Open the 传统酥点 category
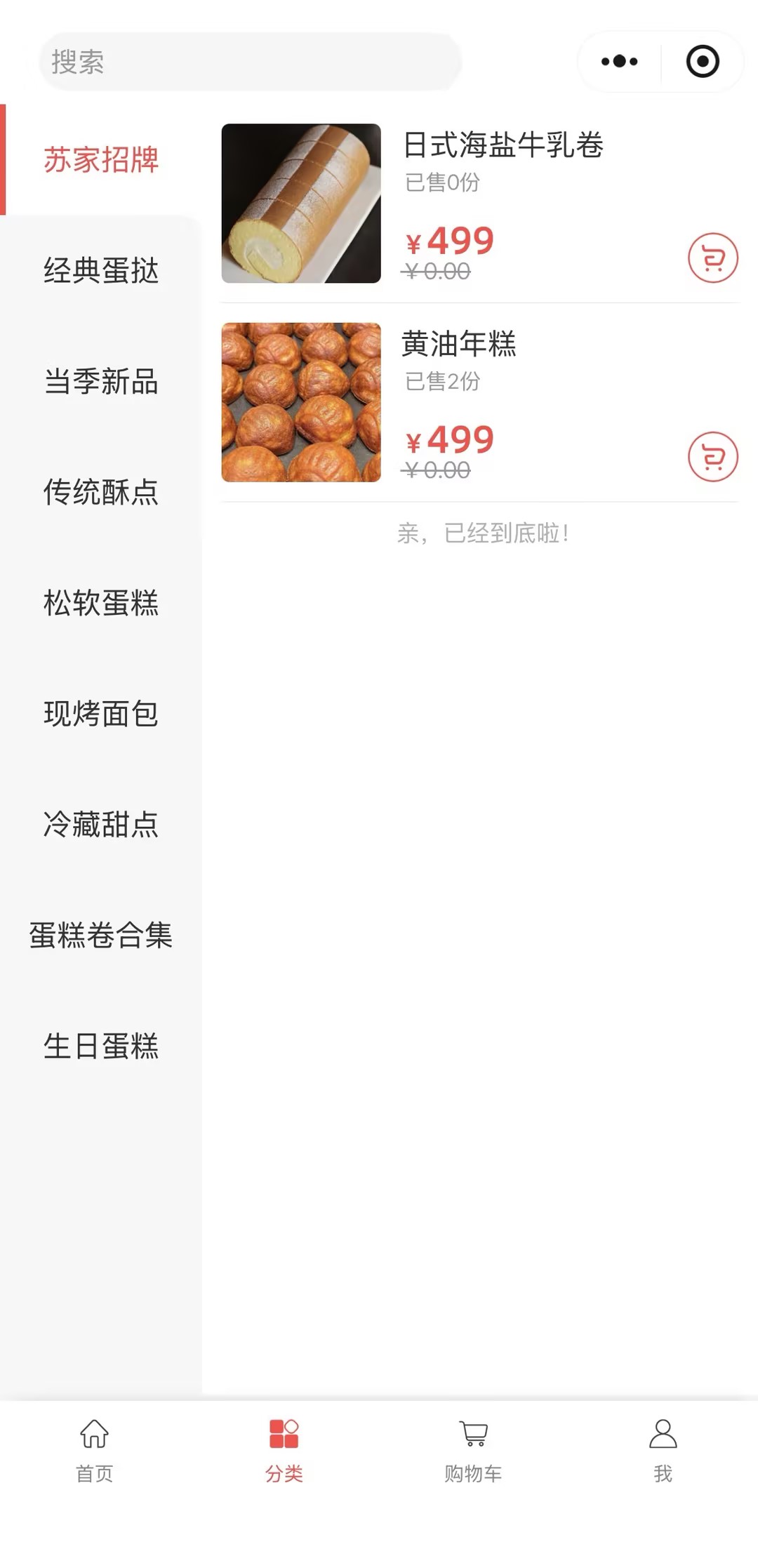Screen dimensions: 758x1568 [101, 492]
